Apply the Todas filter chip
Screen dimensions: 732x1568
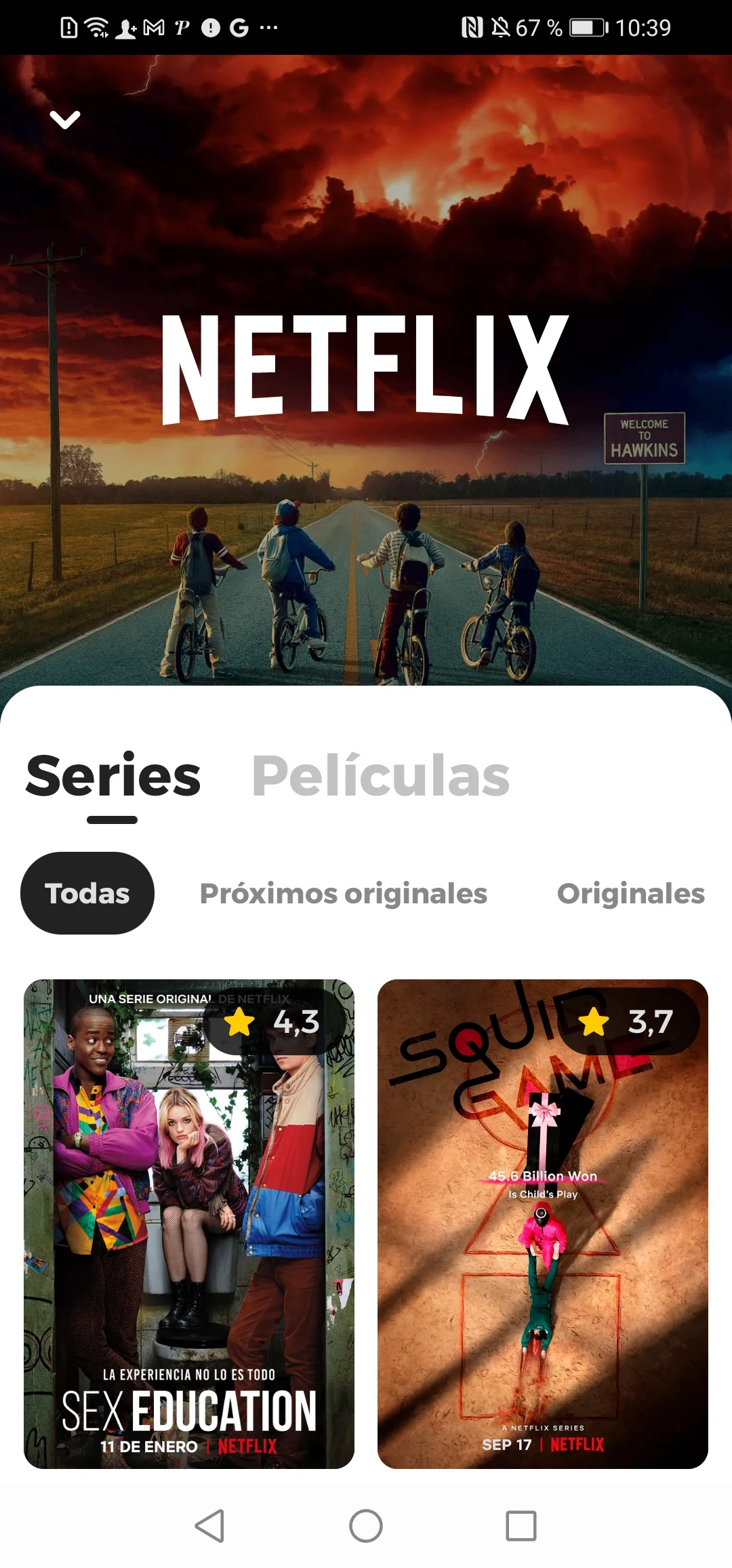pyautogui.click(x=87, y=893)
